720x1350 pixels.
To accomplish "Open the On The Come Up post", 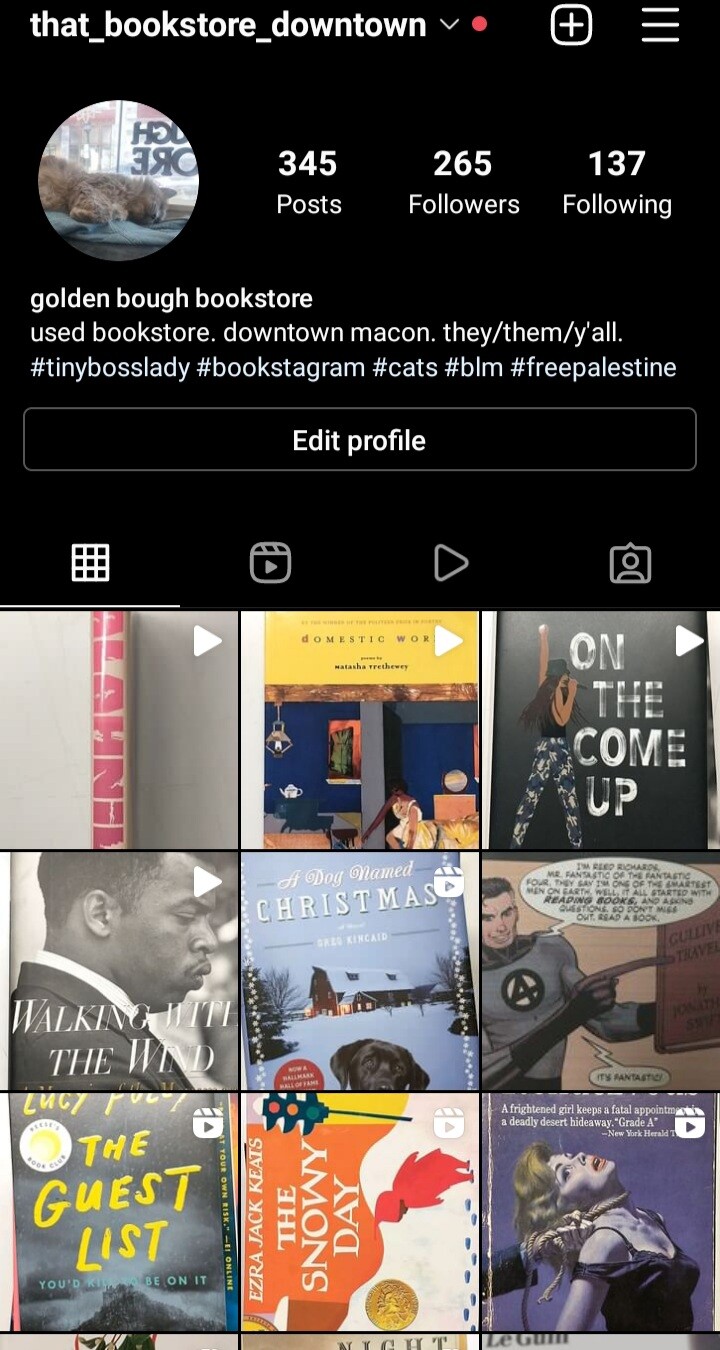I will pyautogui.click(x=601, y=730).
